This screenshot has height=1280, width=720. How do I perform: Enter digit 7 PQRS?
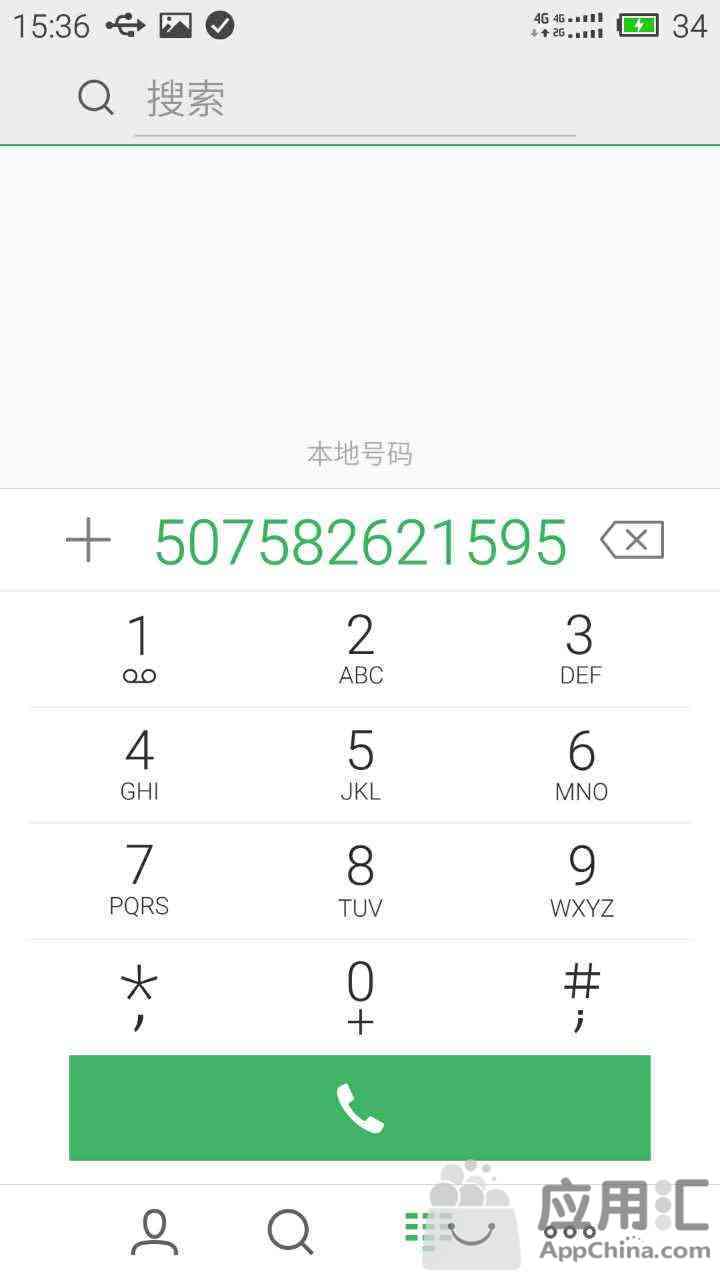(x=139, y=881)
